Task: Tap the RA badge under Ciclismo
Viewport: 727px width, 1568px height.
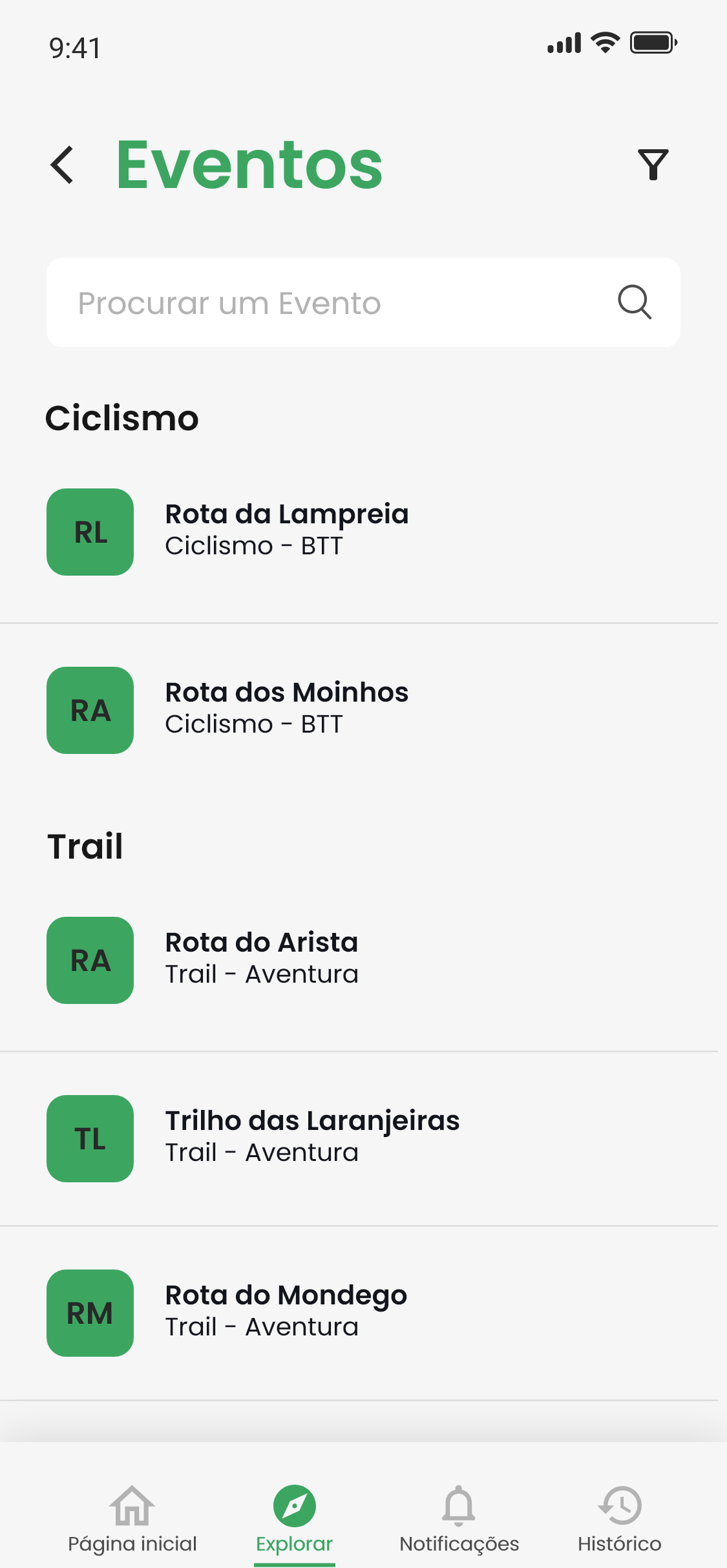Action: pyautogui.click(x=89, y=711)
